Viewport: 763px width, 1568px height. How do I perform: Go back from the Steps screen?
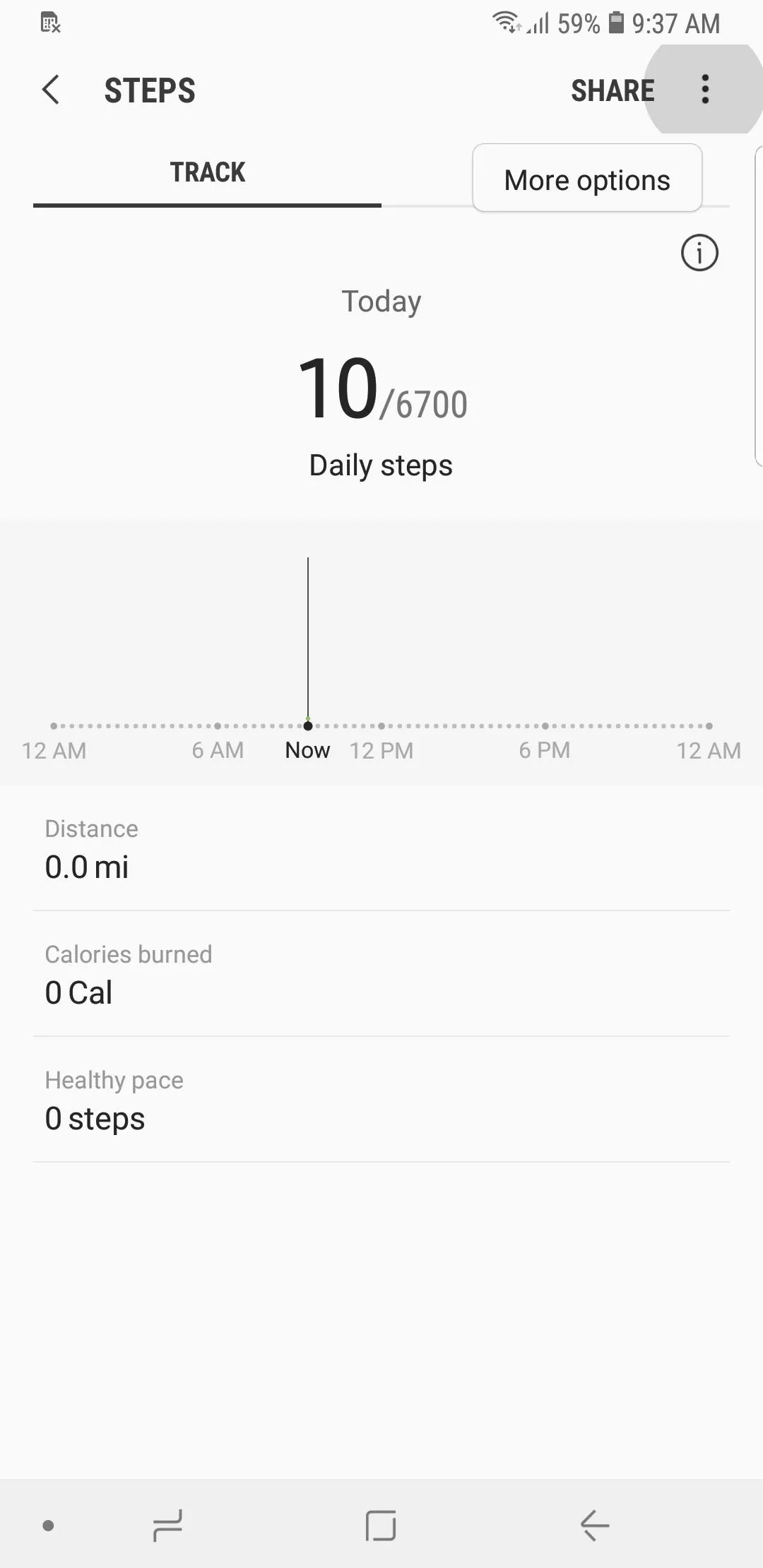click(x=51, y=90)
